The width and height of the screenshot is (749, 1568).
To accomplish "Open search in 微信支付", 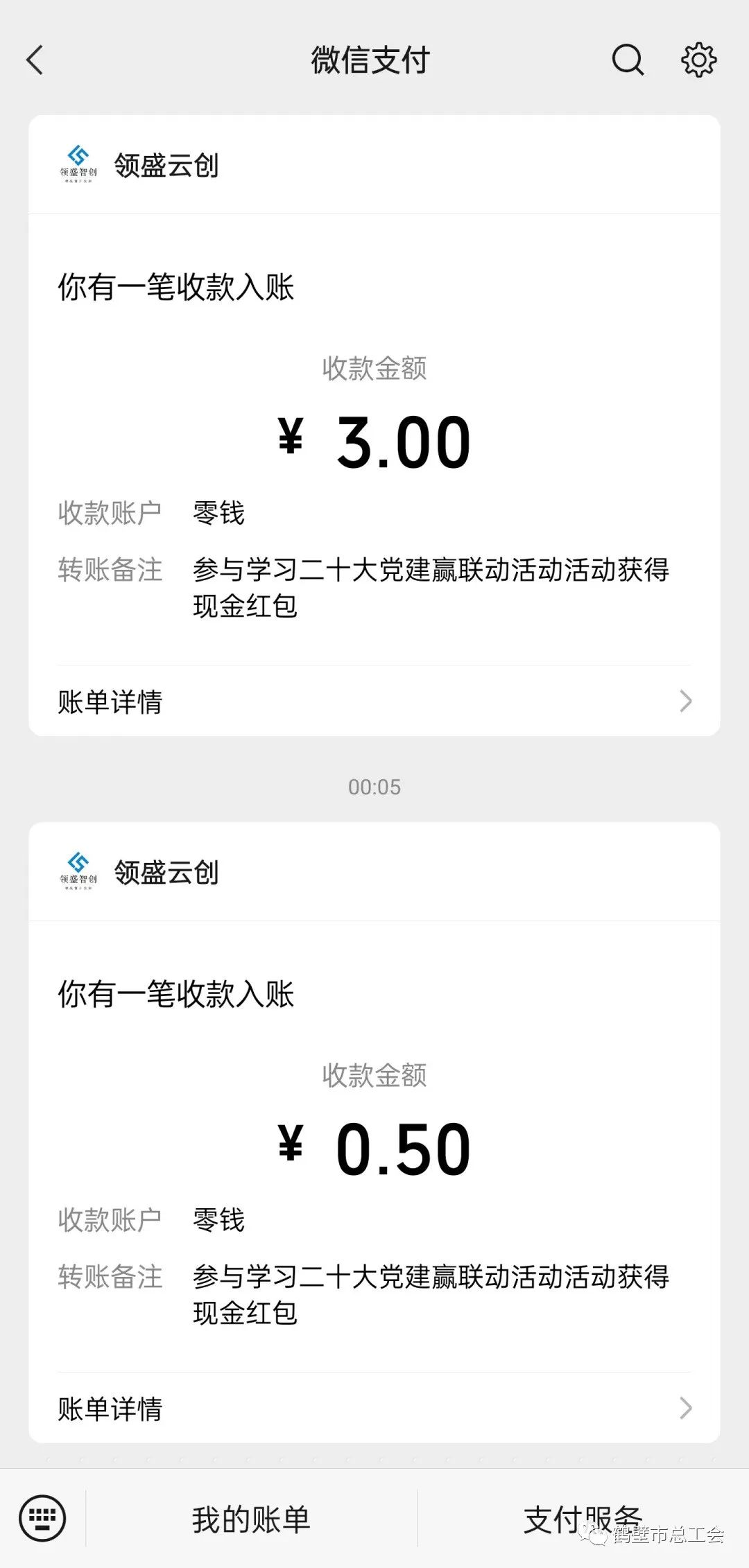I will (x=628, y=60).
